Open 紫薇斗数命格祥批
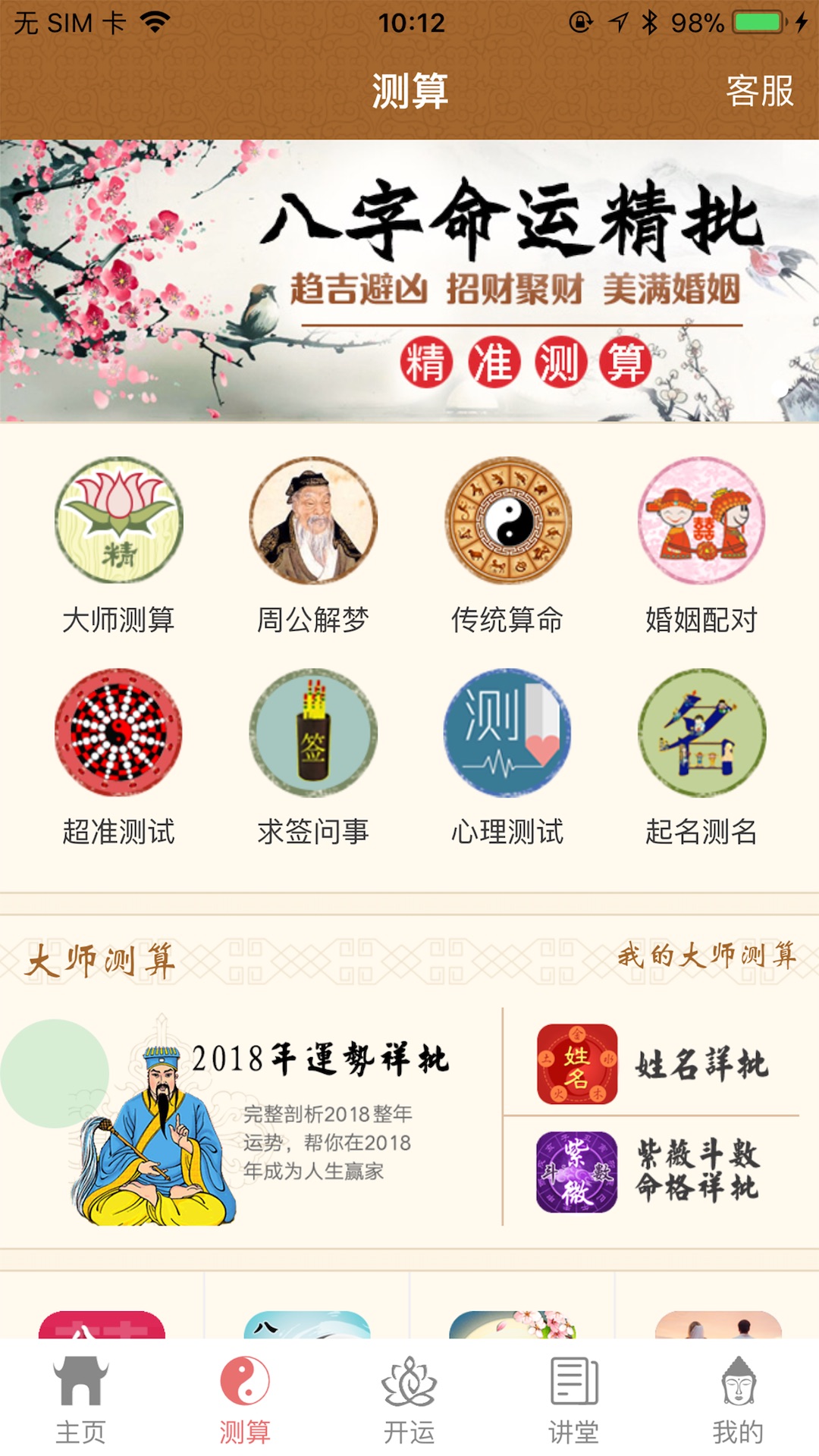Viewport: 819px width, 1456px height. click(652, 1172)
